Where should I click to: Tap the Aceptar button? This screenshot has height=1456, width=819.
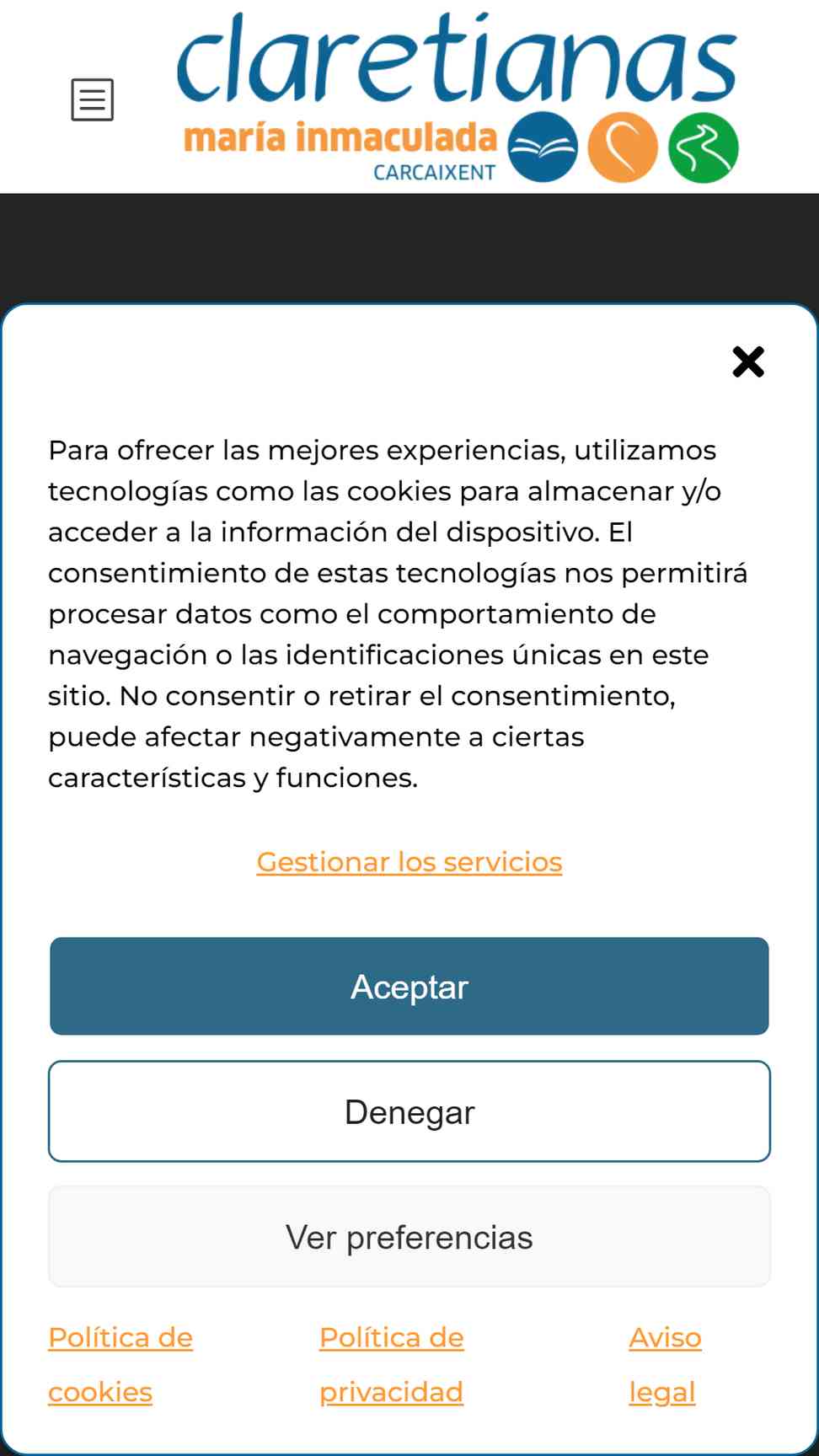409,987
